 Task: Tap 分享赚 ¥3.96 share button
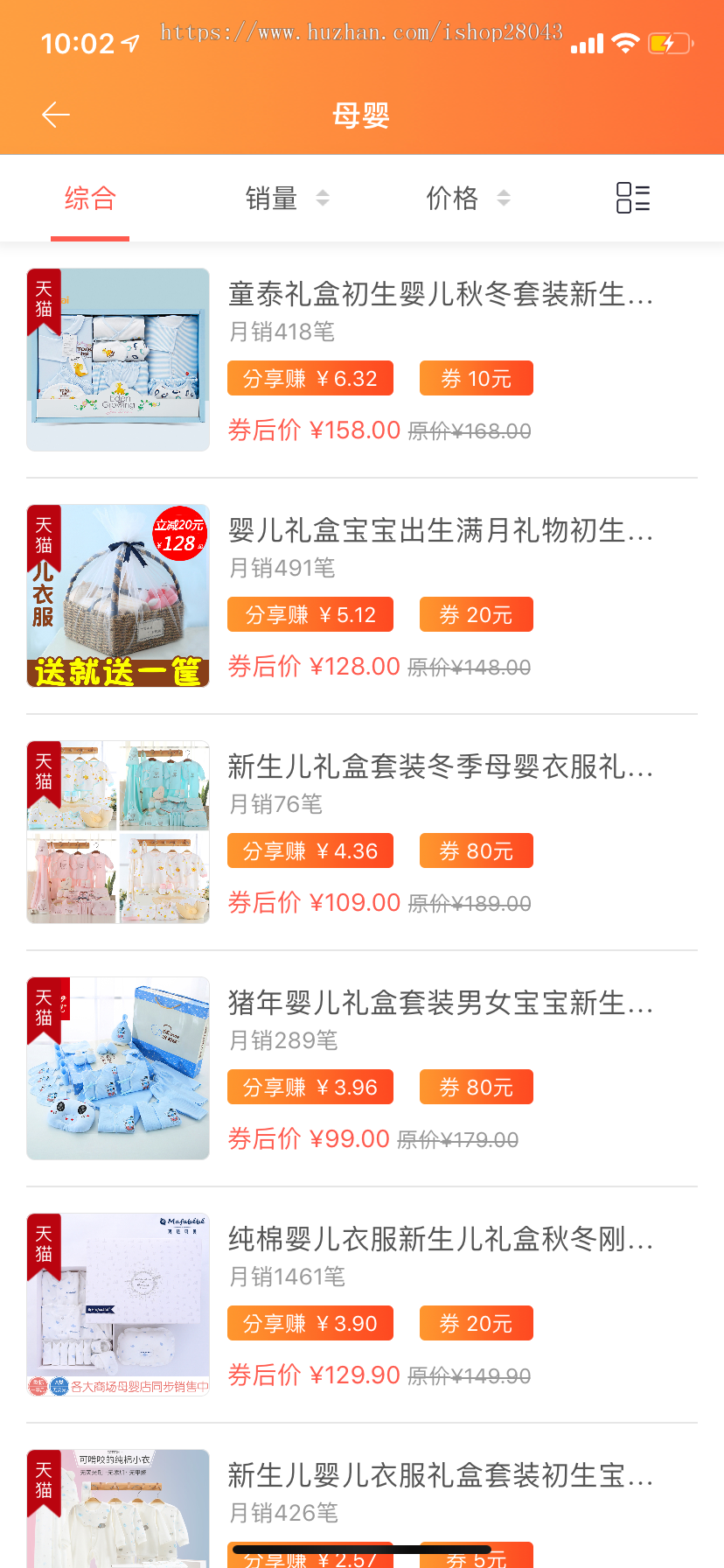pos(310,1088)
